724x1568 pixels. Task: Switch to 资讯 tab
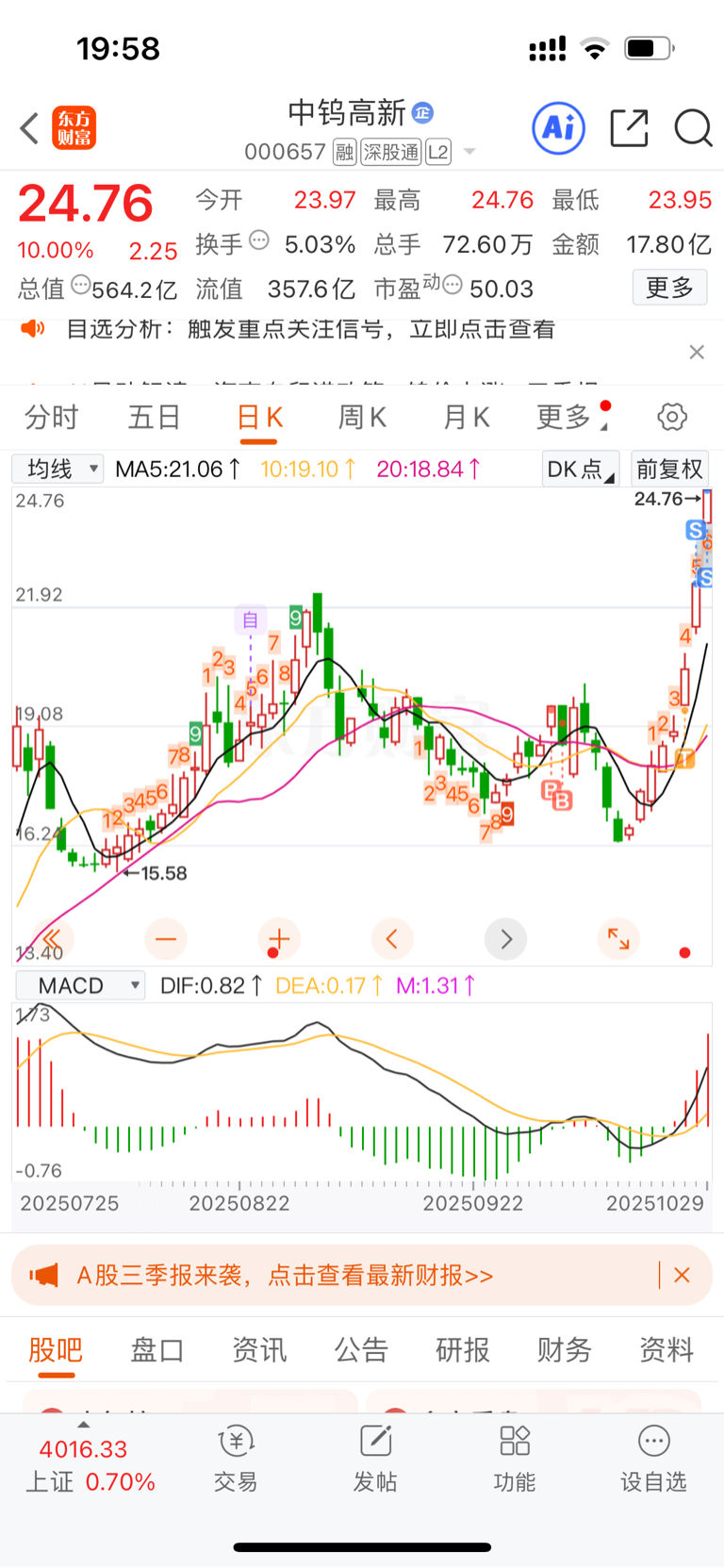(x=258, y=1350)
